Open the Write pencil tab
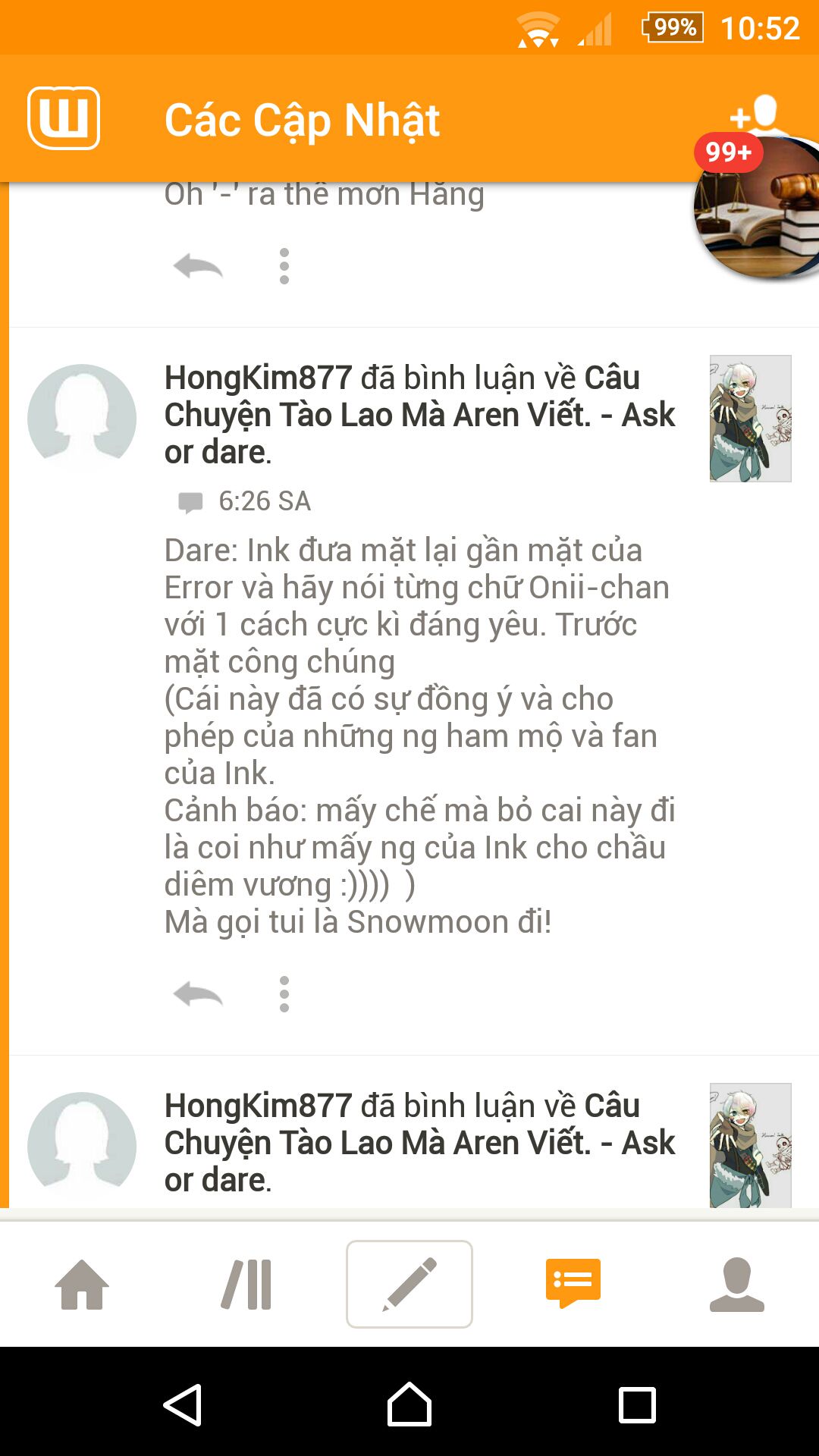This screenshot has width=819, height=1456. (x=409, y=1284)
